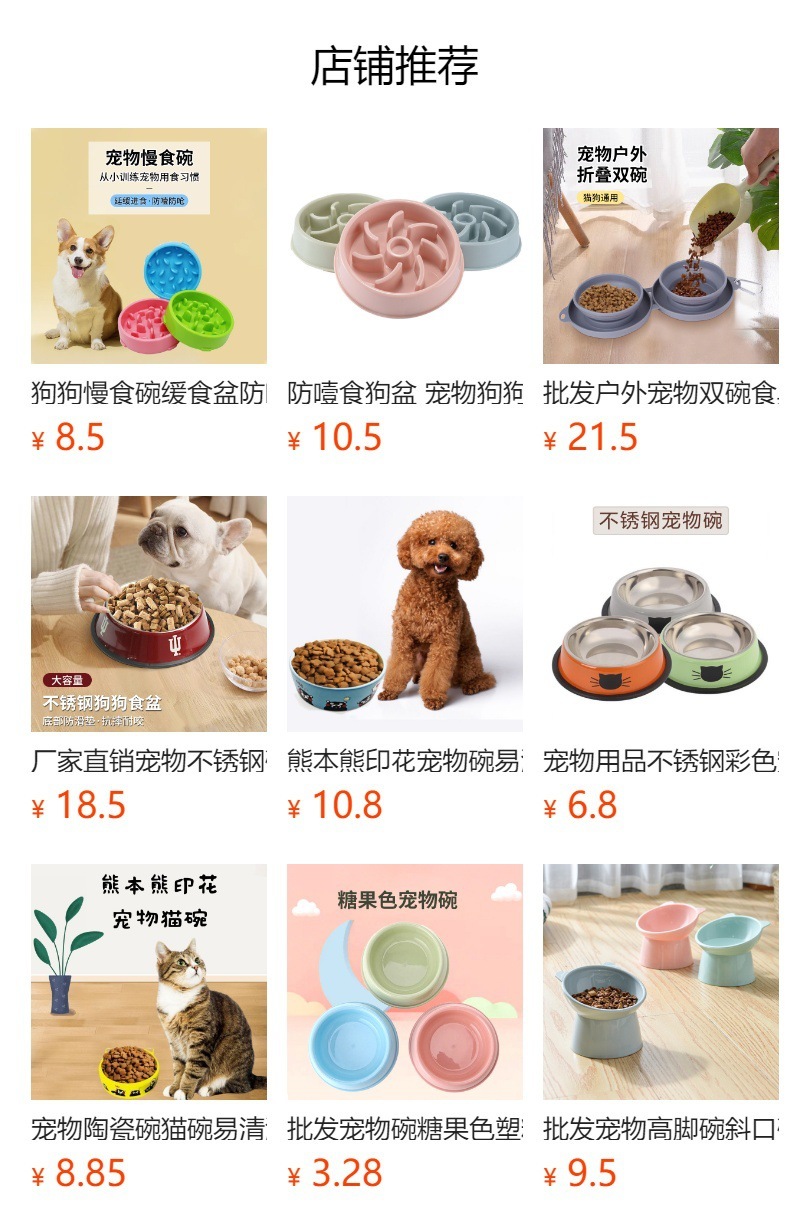Viewport: 790px width, 1232px height.
Task: Open the 宠物陶瓷碗猫碗 listing priced ¥8.85
Action: coord(148,982)
